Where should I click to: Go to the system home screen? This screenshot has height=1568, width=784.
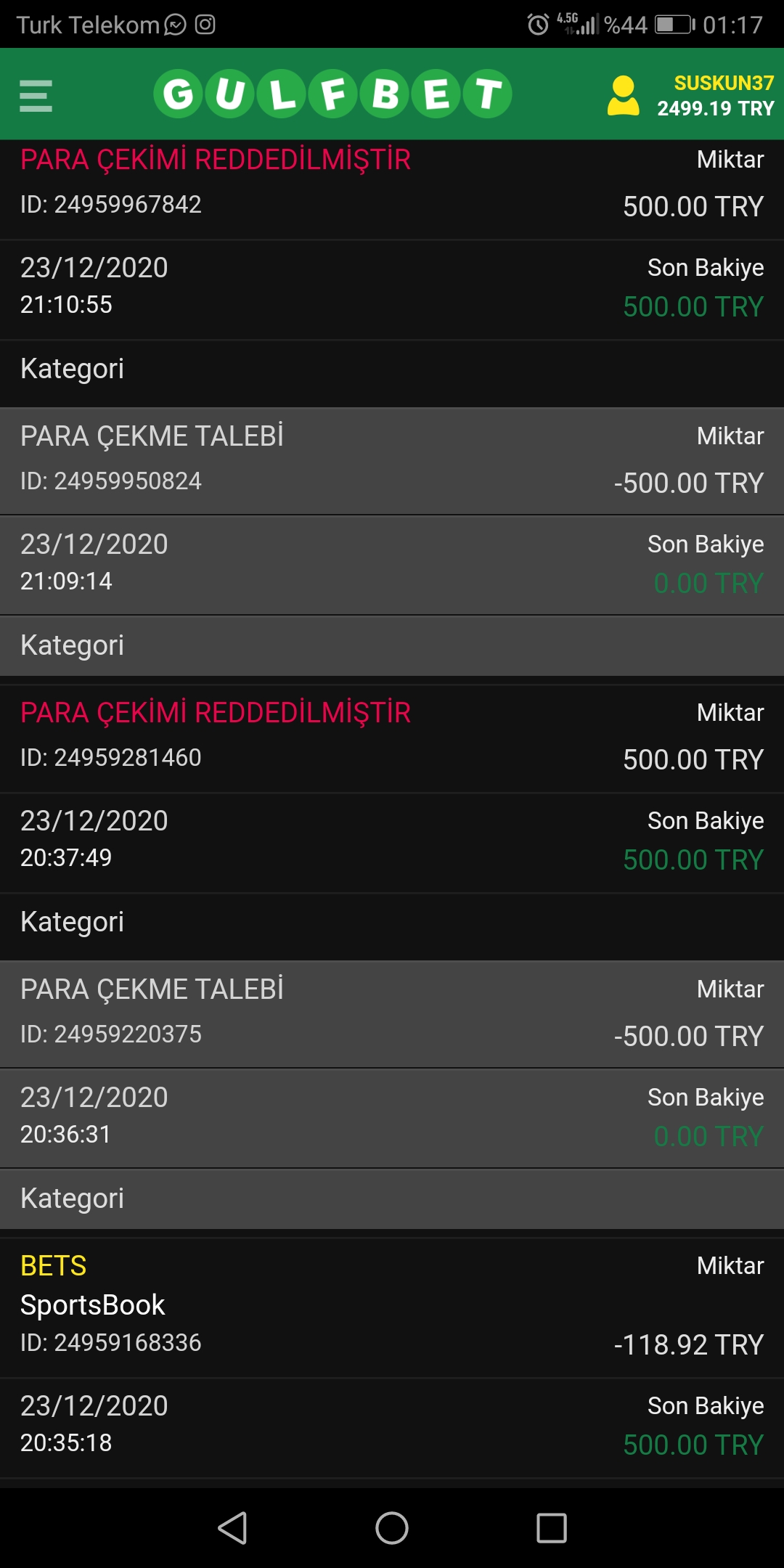392,1527
